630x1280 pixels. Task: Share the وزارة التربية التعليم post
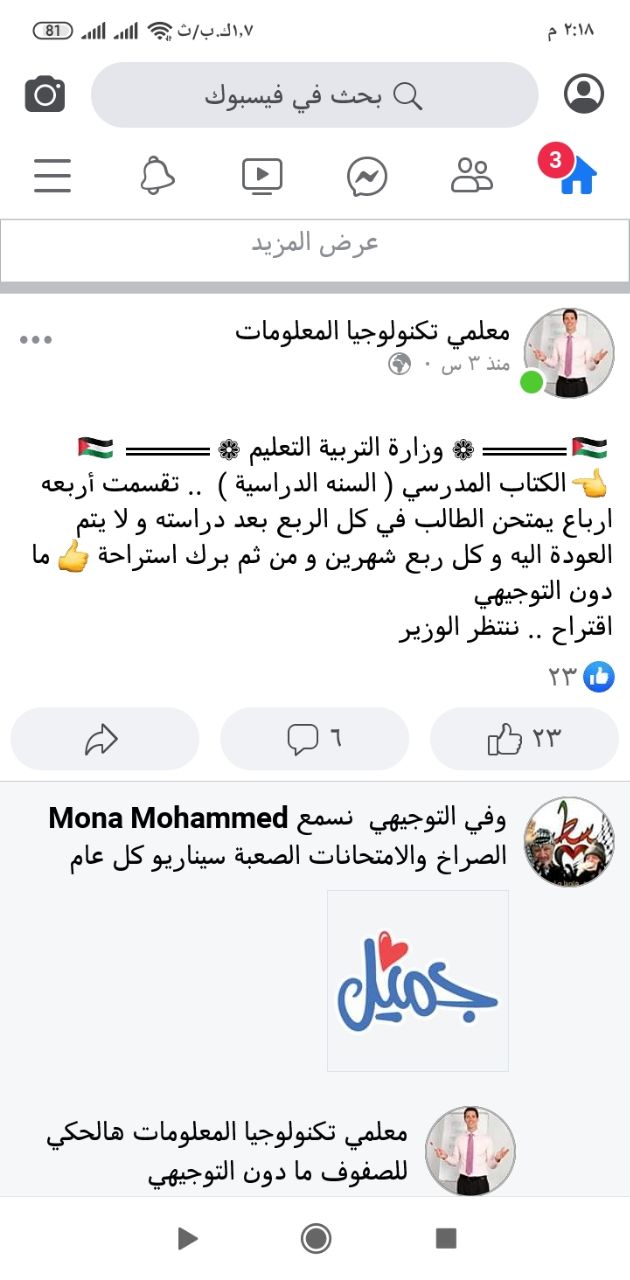[104, 739]
